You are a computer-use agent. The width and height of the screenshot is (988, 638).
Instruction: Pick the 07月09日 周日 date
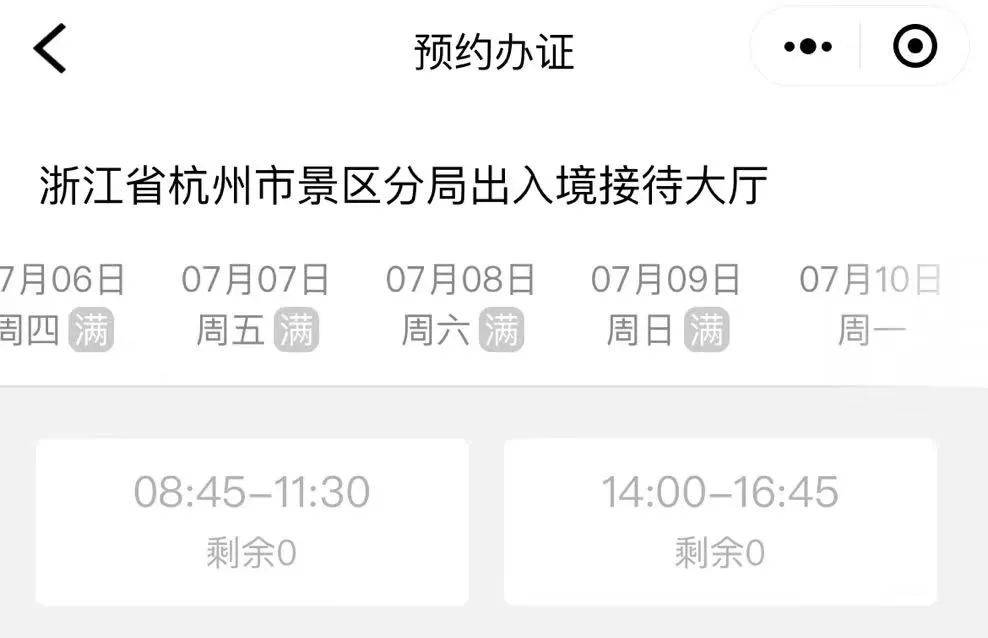click(666, 305)
